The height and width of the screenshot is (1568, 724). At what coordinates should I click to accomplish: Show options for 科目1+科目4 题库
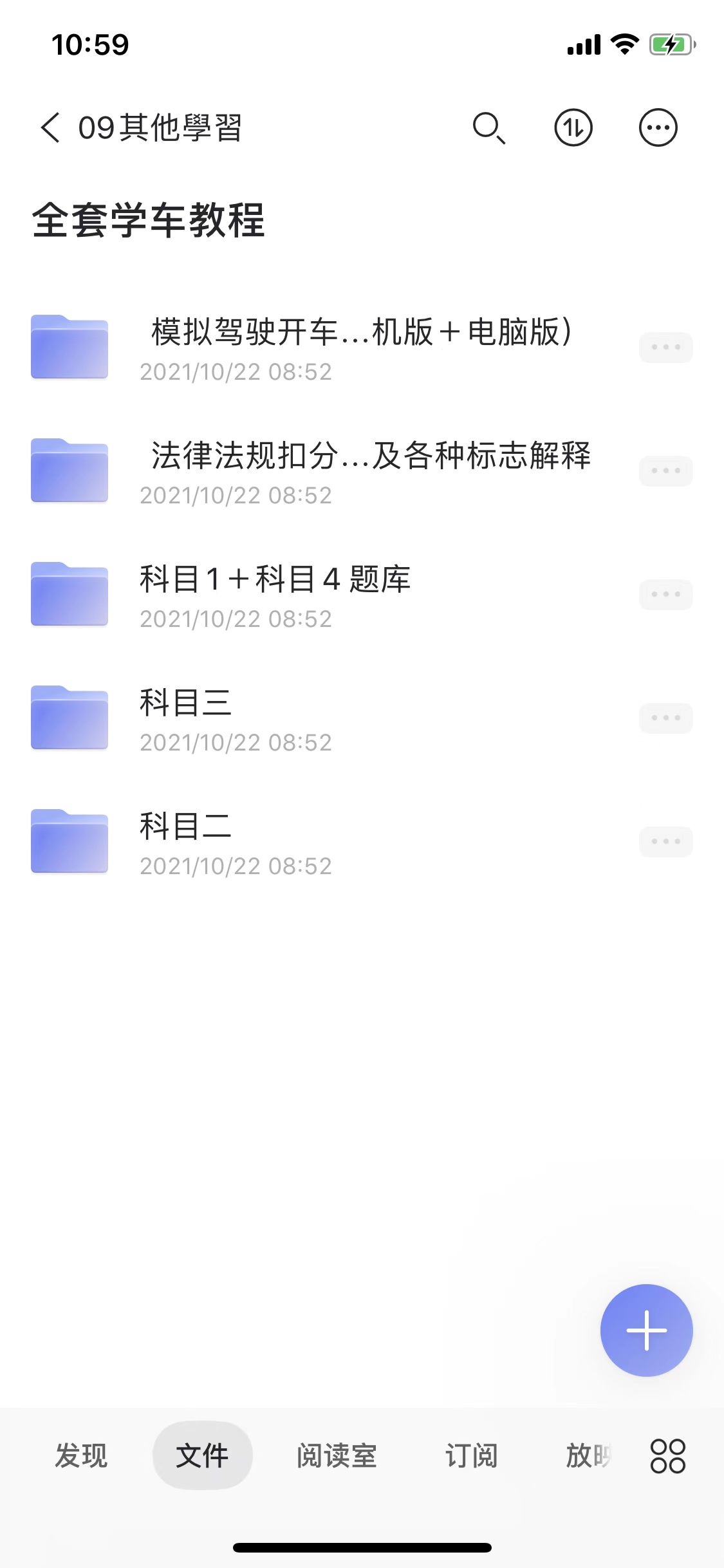click(665, 595)
